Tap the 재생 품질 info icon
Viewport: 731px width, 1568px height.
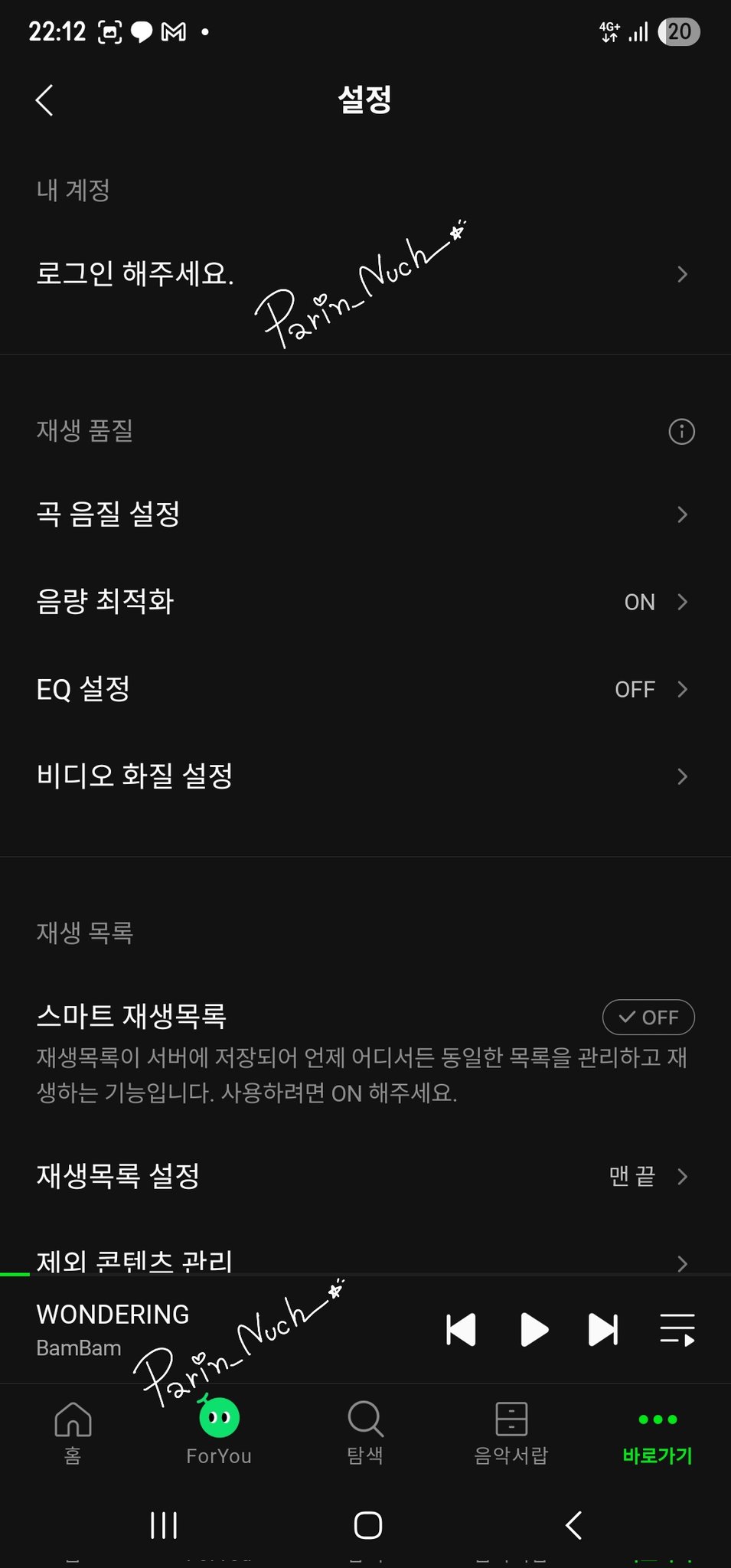681,432
